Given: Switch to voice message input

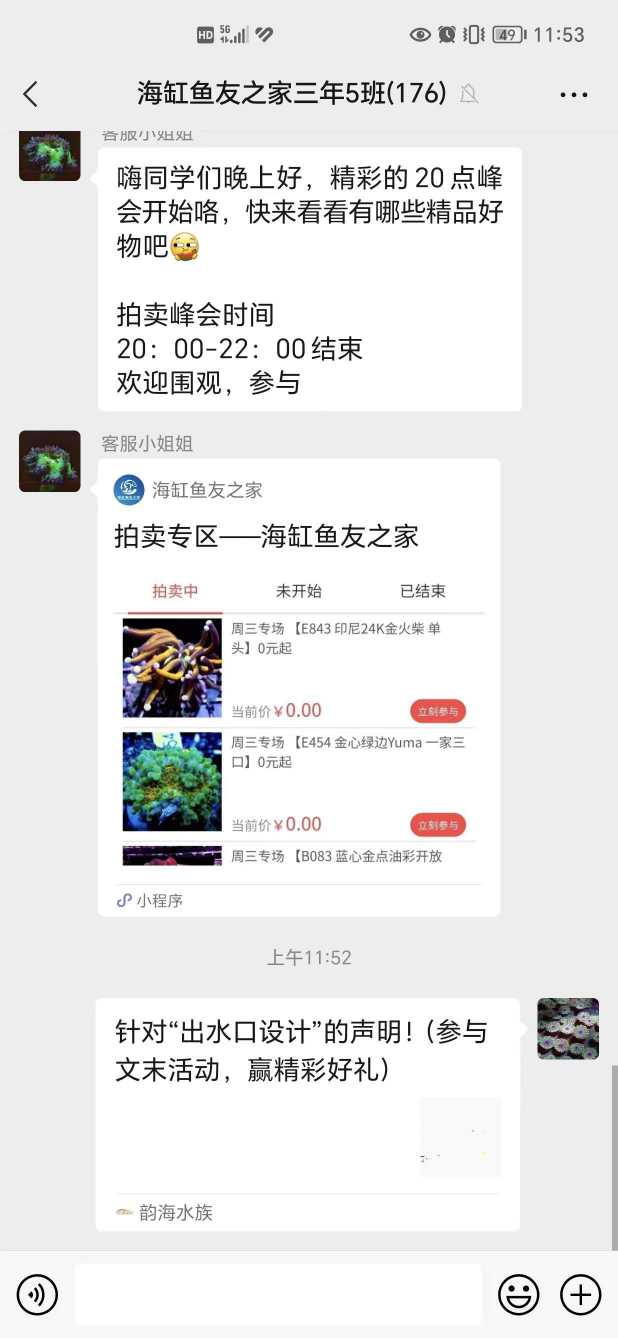Looking at the screenshot, I should tap(38, 1295).
